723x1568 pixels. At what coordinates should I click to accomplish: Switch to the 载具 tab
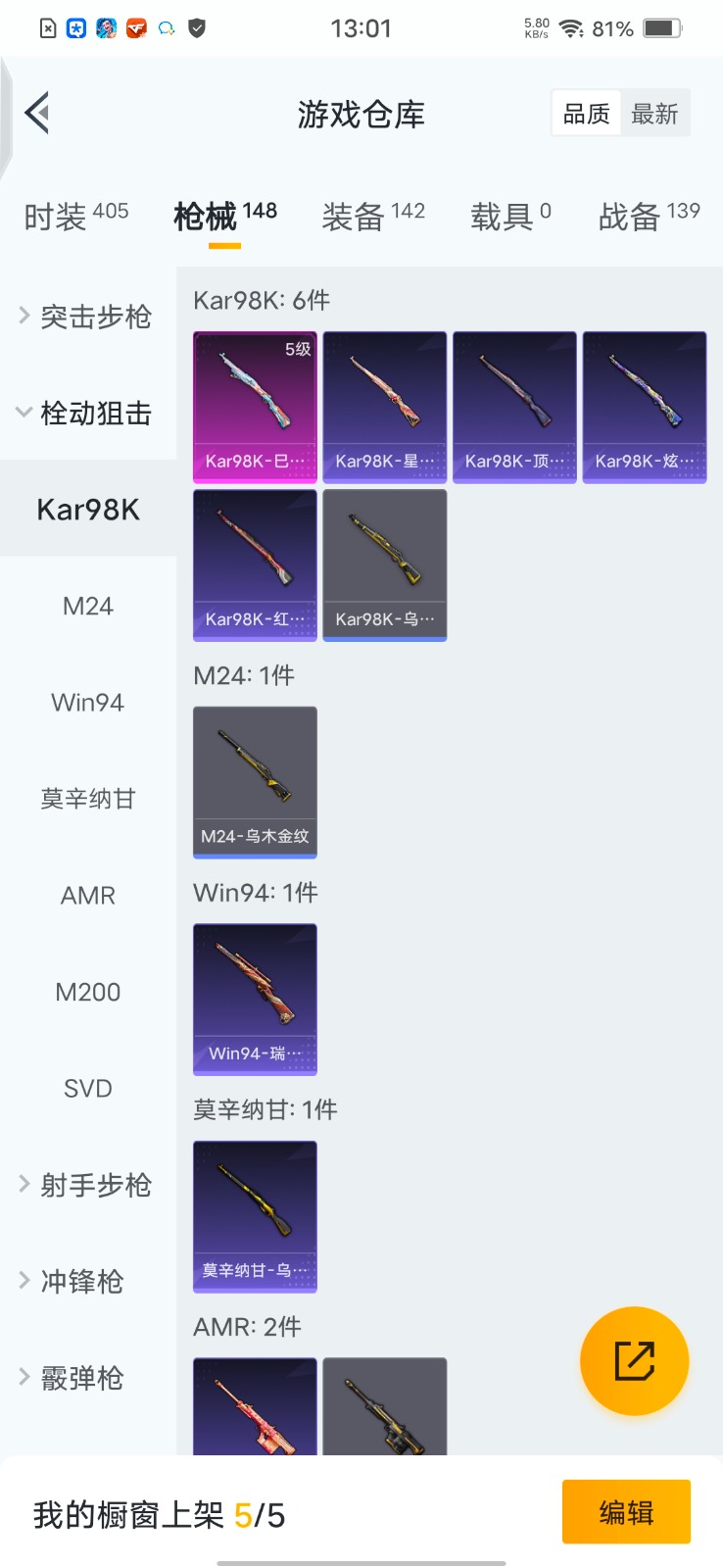coord(510,216)
